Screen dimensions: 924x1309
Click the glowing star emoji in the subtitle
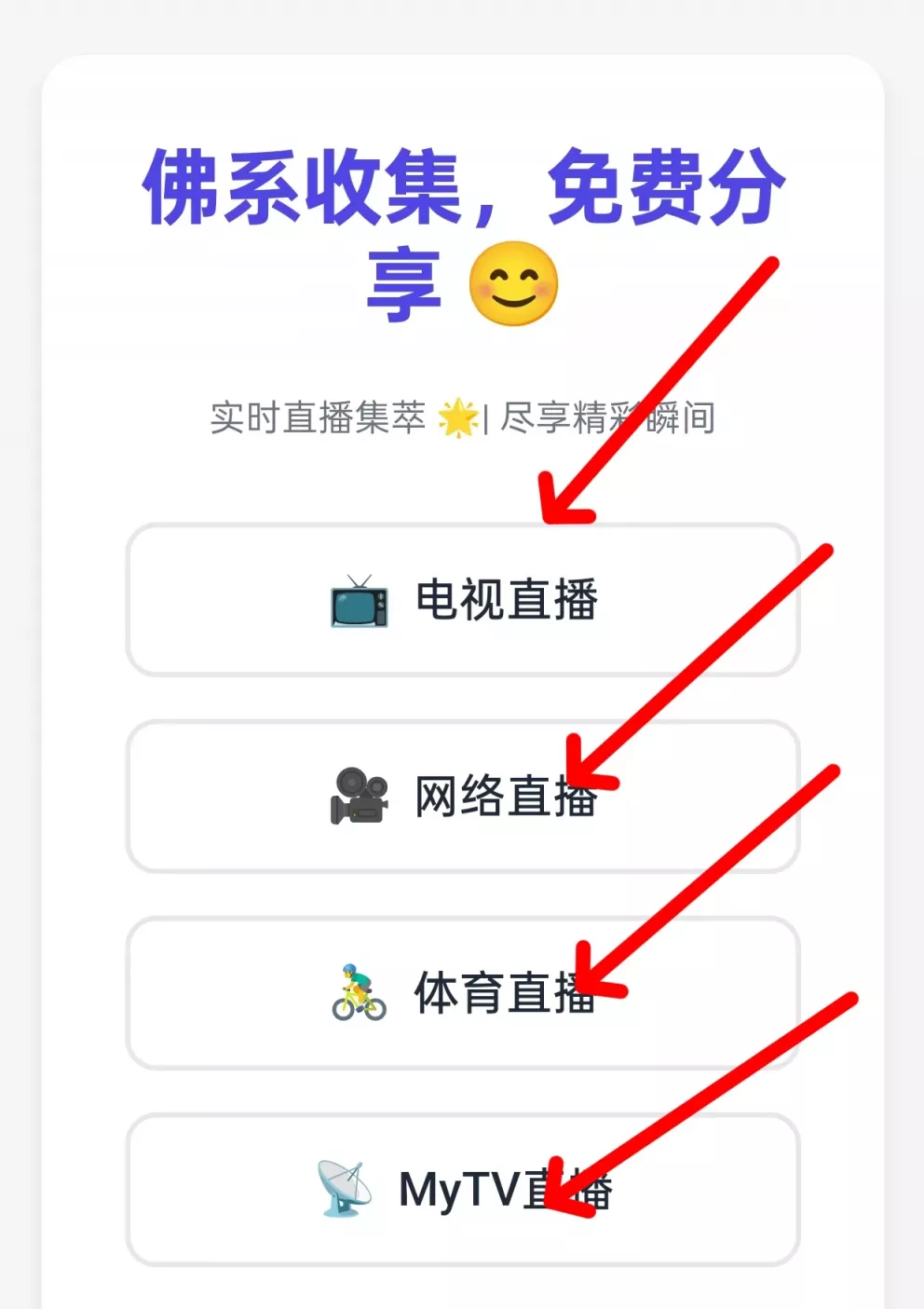point(455,417)
